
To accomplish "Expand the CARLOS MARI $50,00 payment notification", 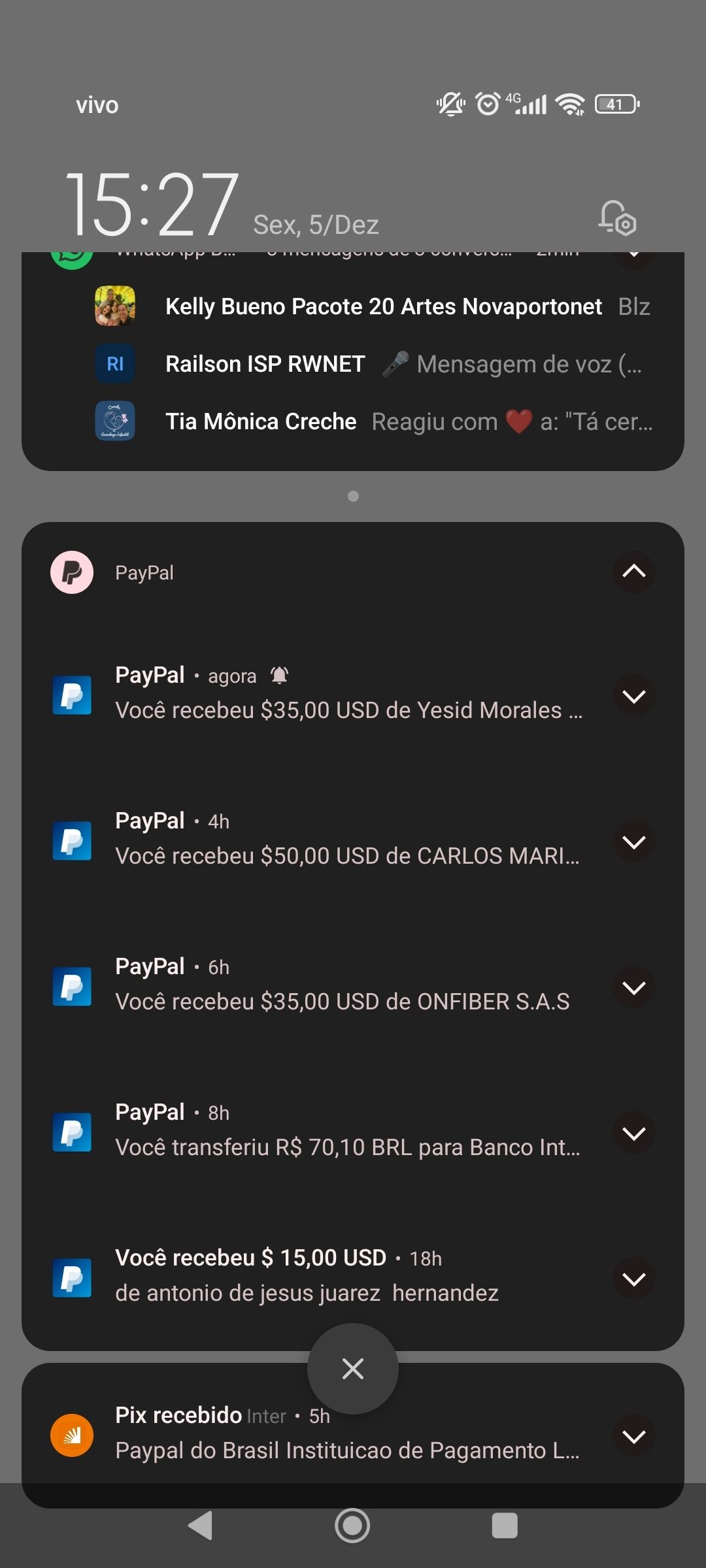I will pyautogui.click(x=633, y=841).
